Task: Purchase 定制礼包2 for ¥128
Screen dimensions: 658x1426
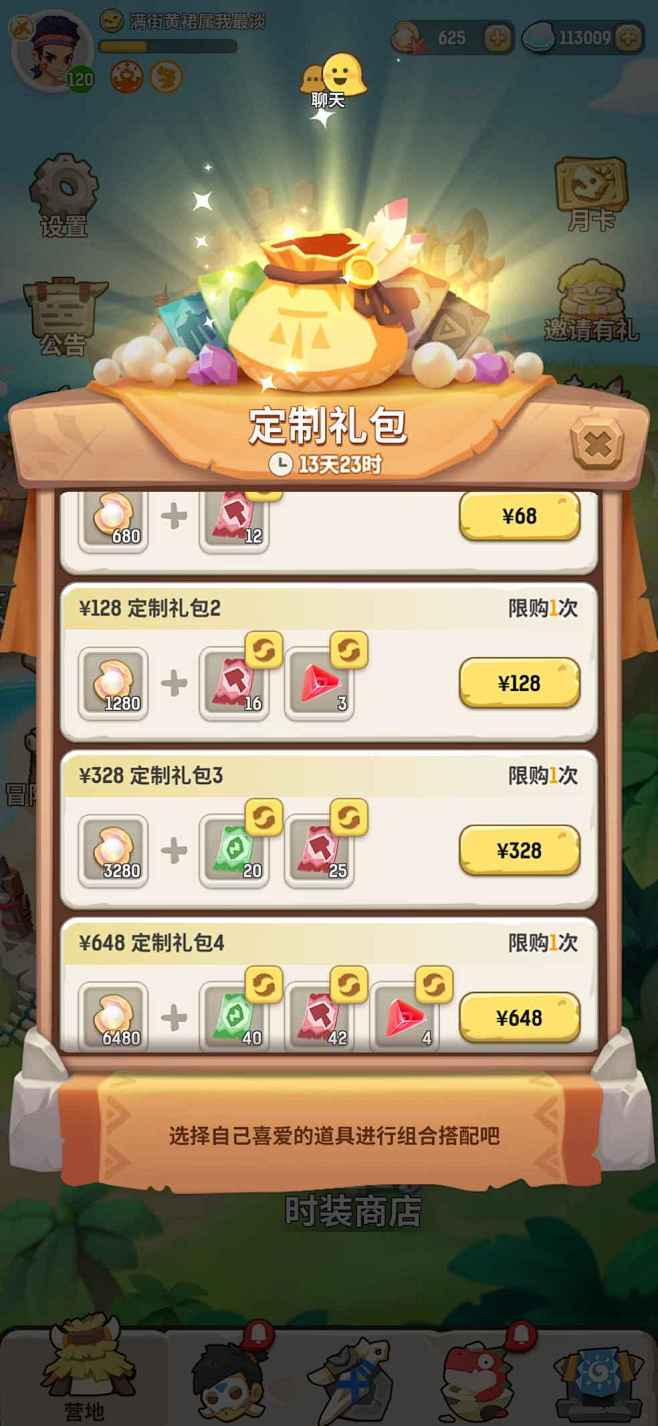Action: pos(519,683)
